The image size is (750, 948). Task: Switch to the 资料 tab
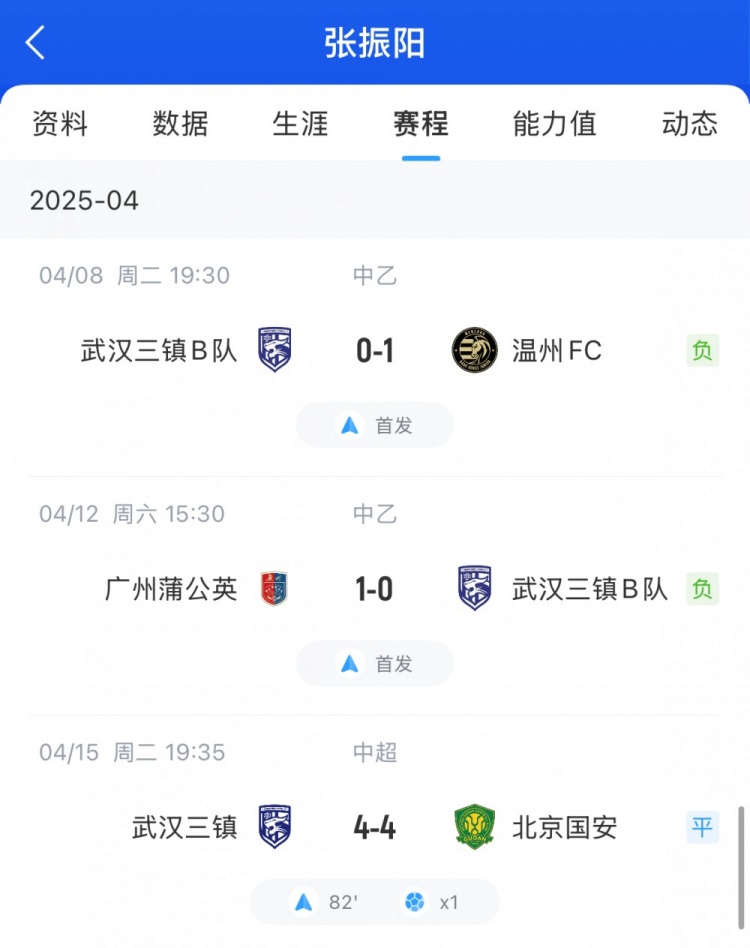(x=60, y=123)
